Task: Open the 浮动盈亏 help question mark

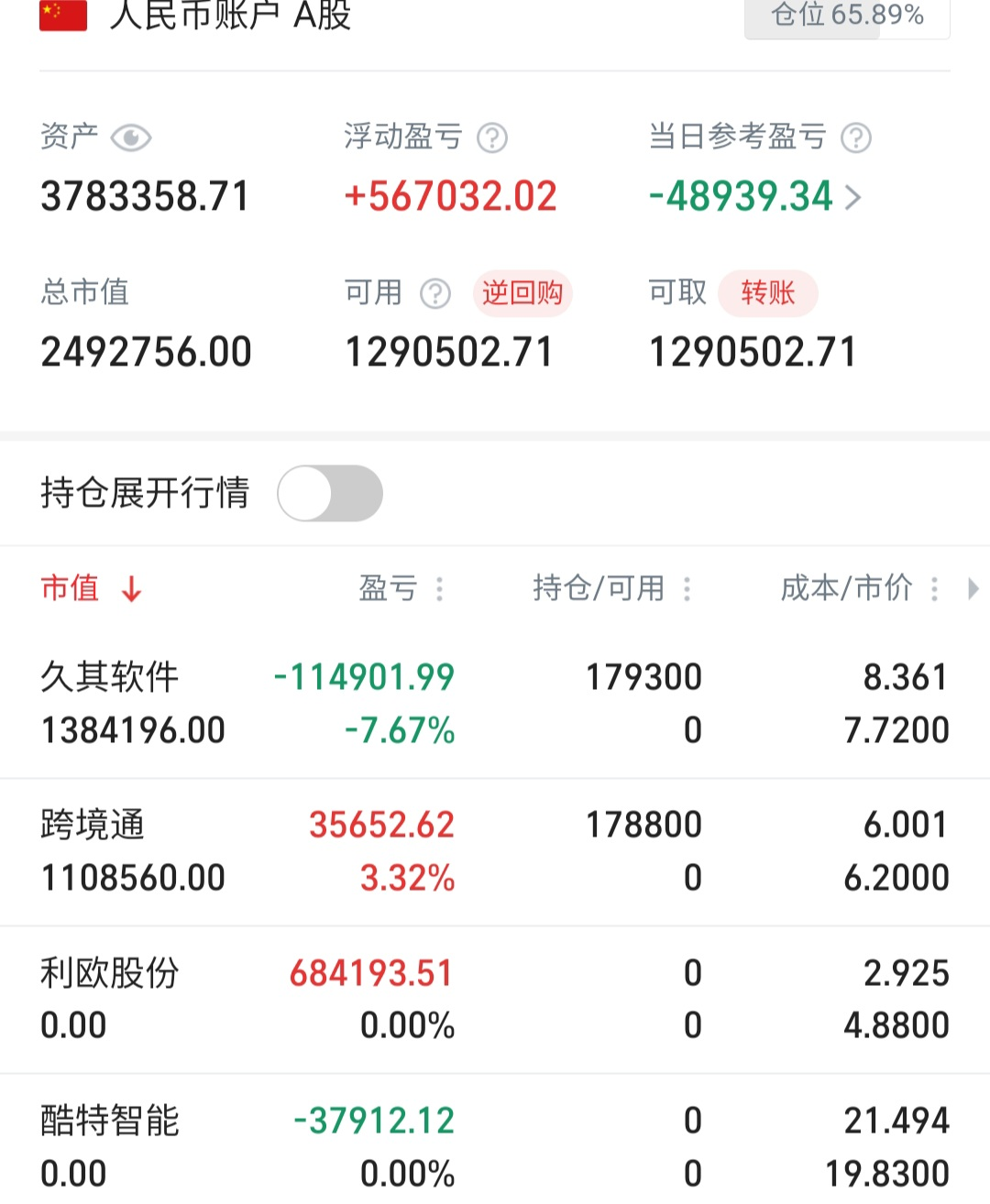Action: [x=492, y=137]
